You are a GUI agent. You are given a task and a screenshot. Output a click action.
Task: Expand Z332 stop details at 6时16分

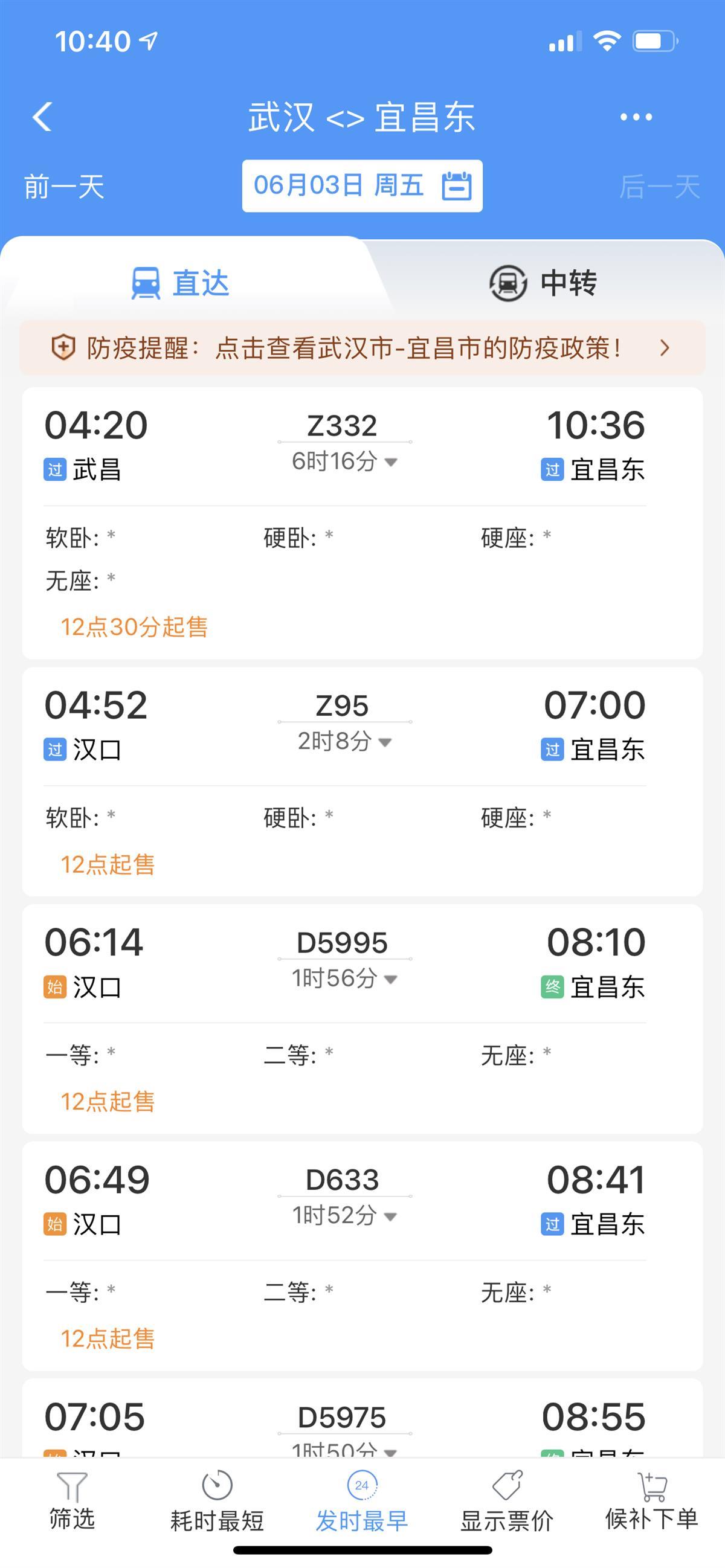tap(344, 461)
